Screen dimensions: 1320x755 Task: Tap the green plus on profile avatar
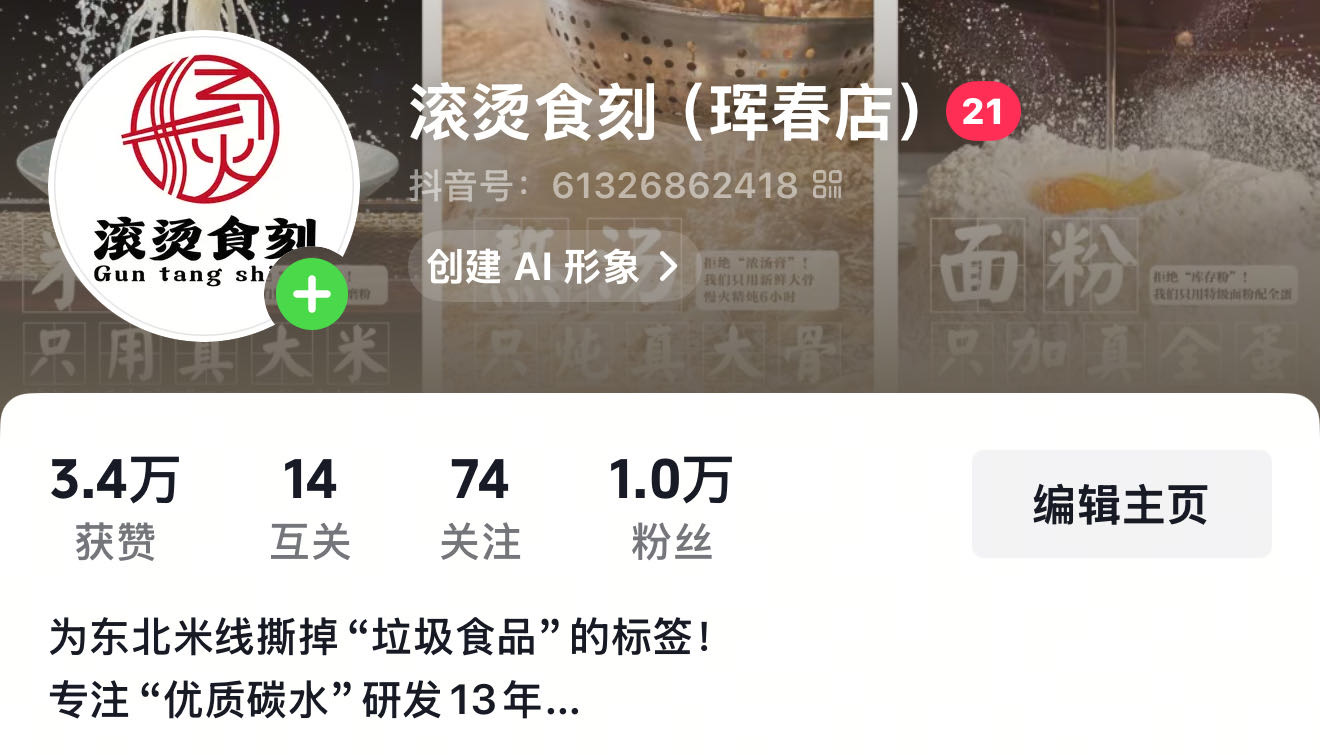312,295
